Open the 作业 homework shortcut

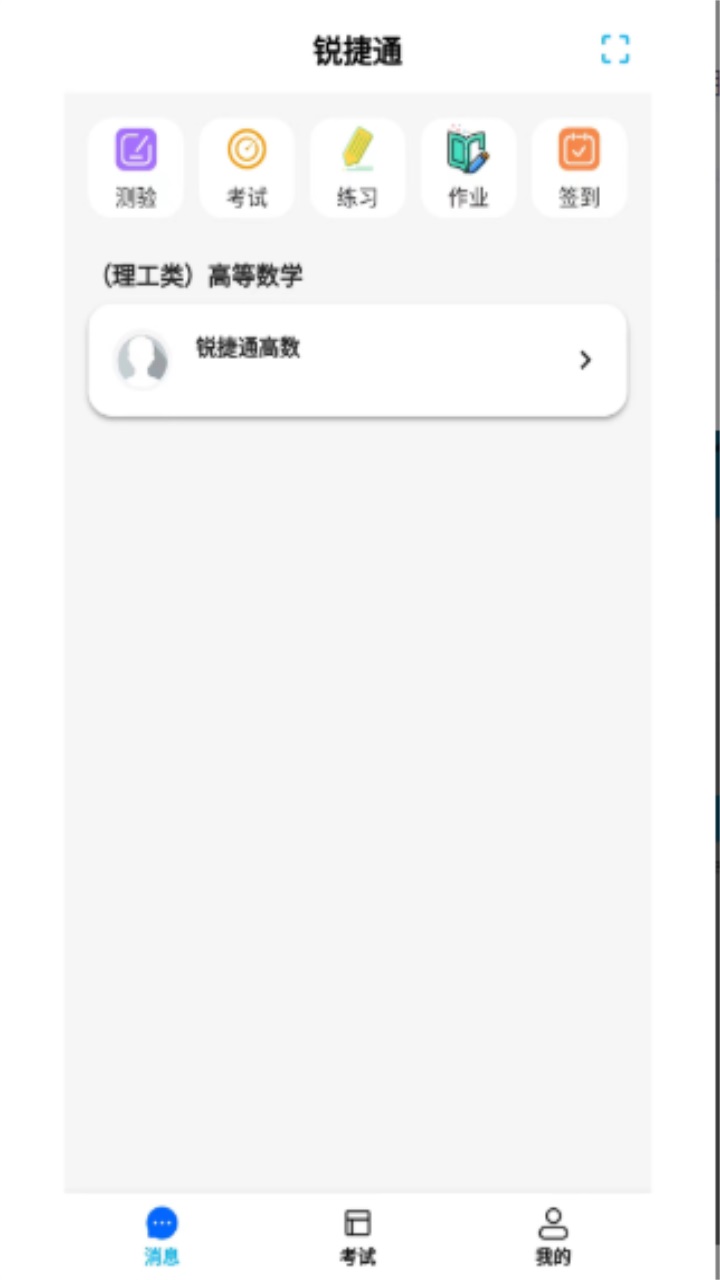tap(468, 168)
